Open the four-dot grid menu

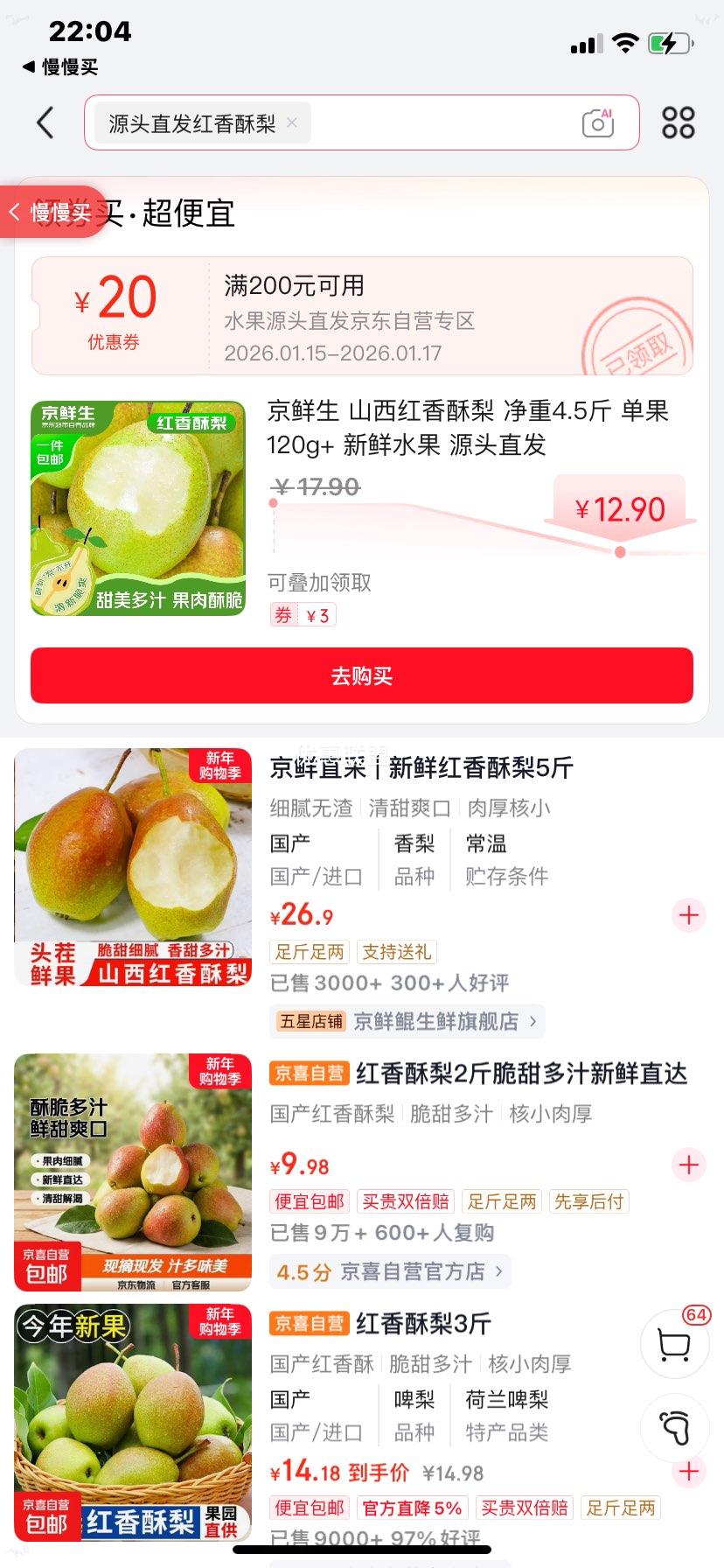(678, 122)
